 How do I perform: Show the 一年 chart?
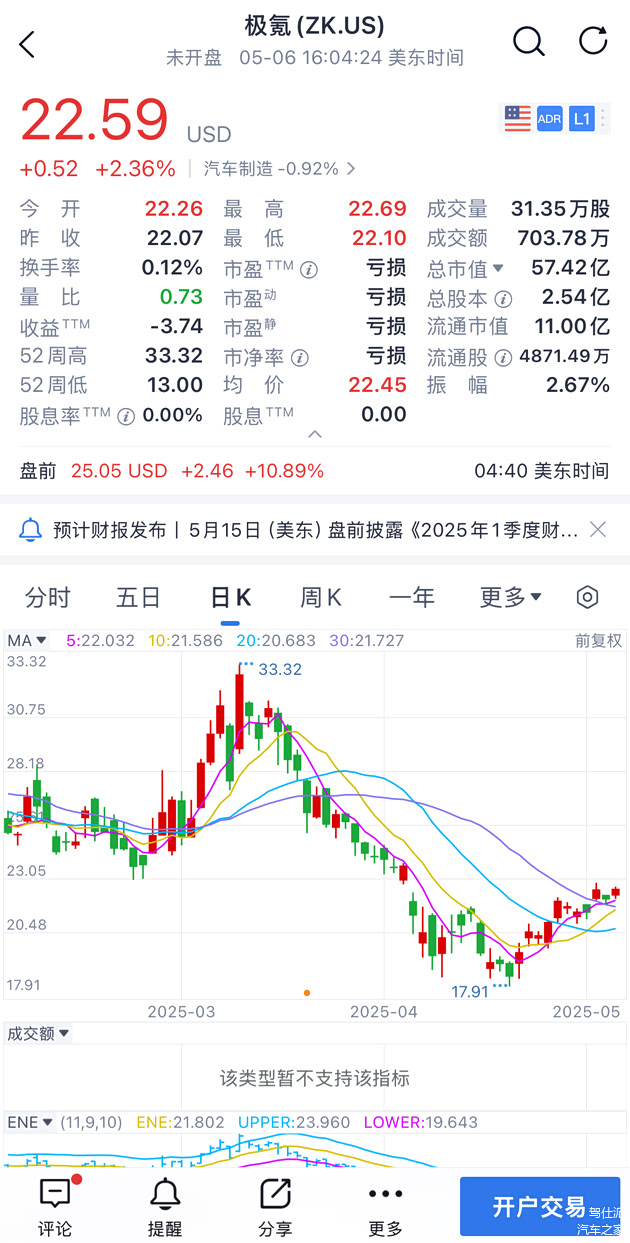click(411, 597)
